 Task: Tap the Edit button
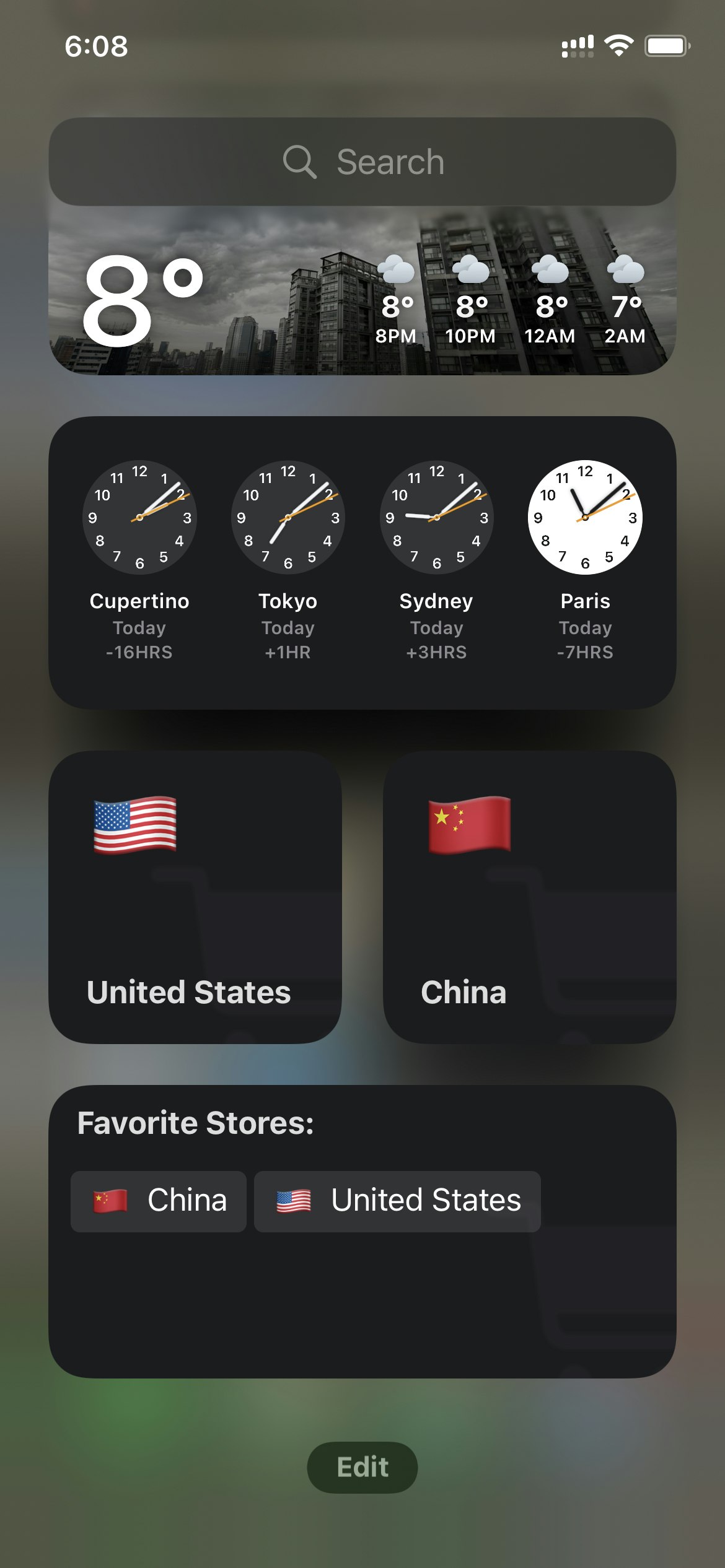[x=362, y=1467]
